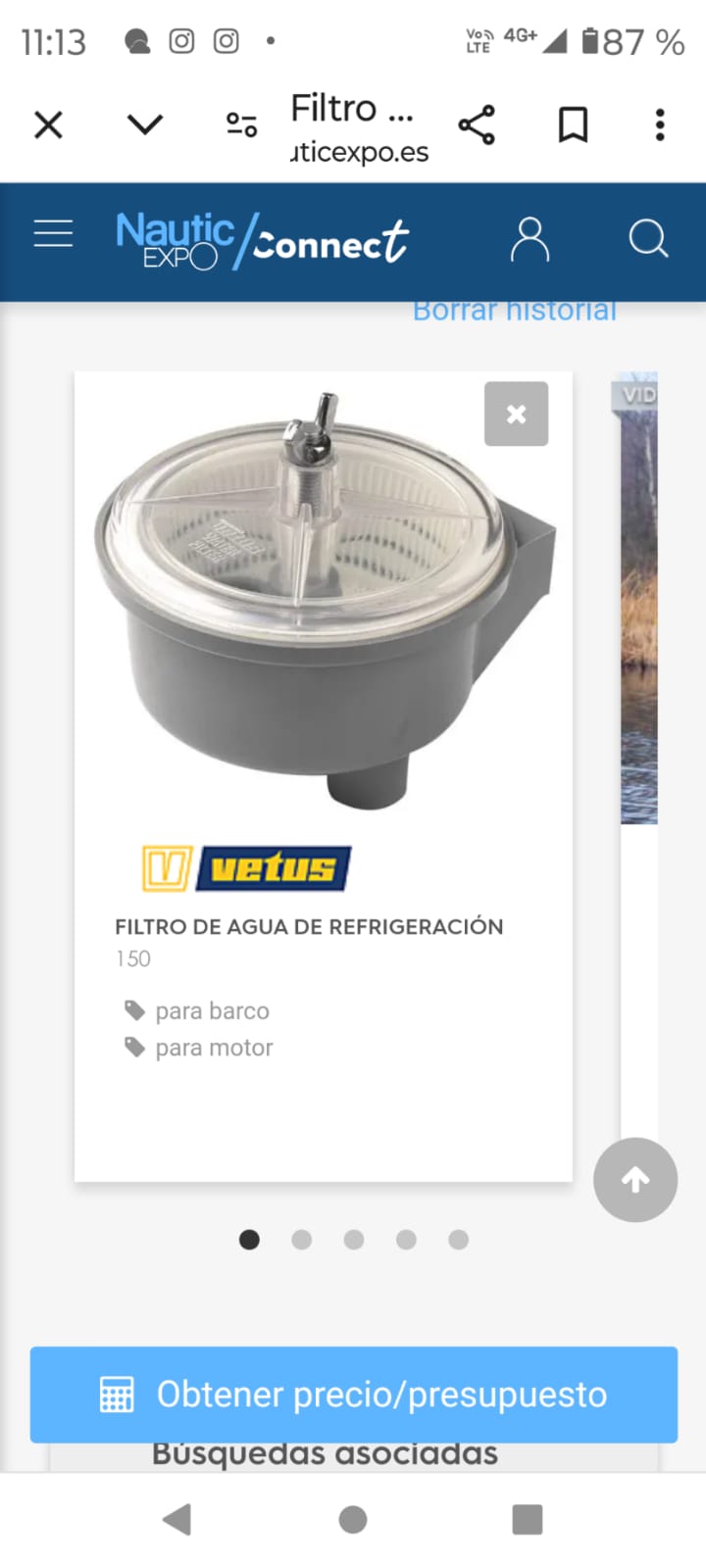Select the second carousel page dot

pos(302,1240)
